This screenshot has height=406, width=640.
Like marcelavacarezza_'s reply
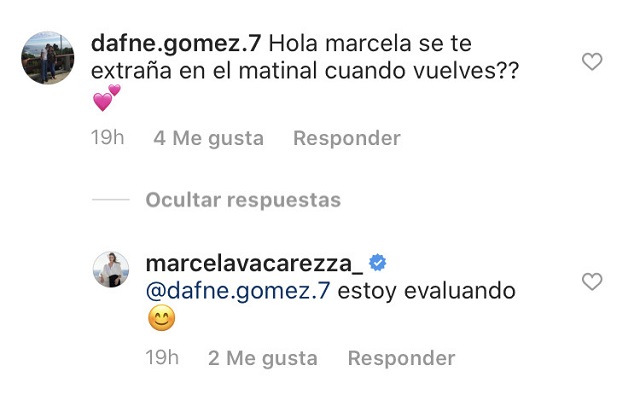(592, 282)
